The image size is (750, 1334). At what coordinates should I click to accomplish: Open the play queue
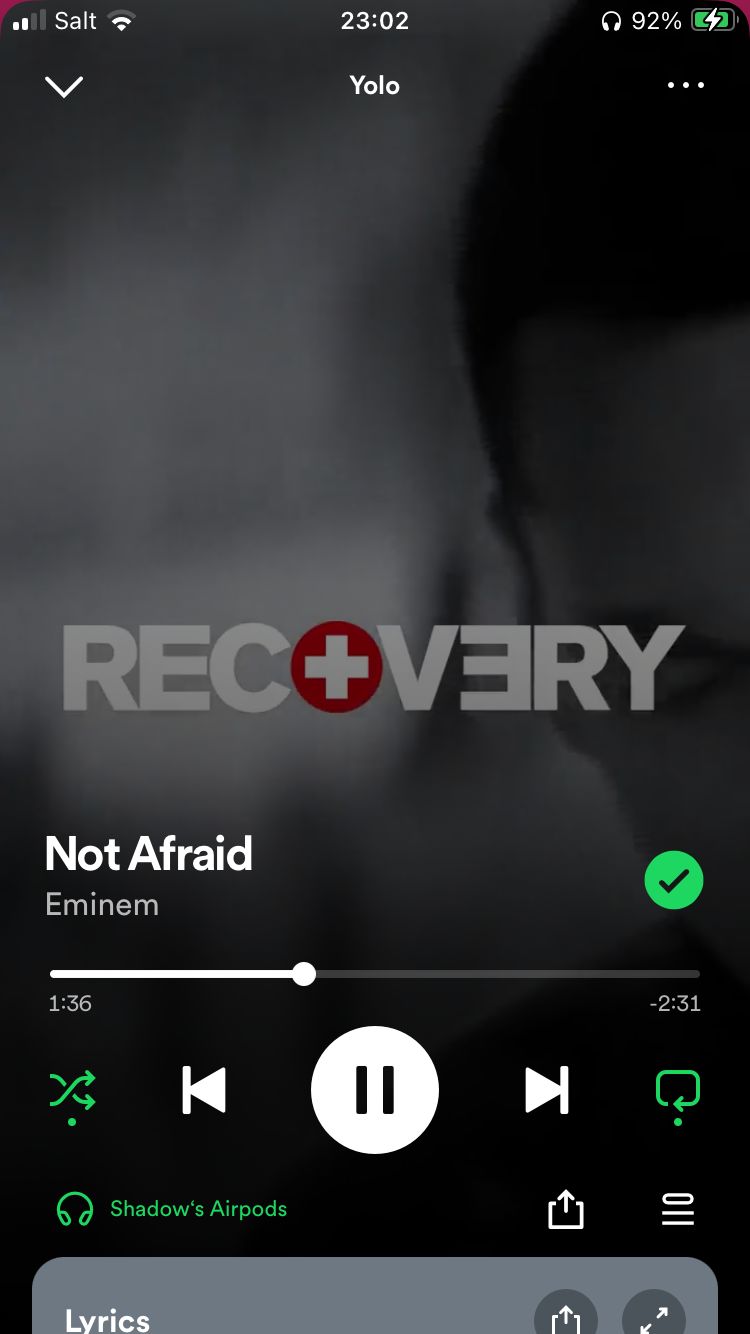point(678,1210)
